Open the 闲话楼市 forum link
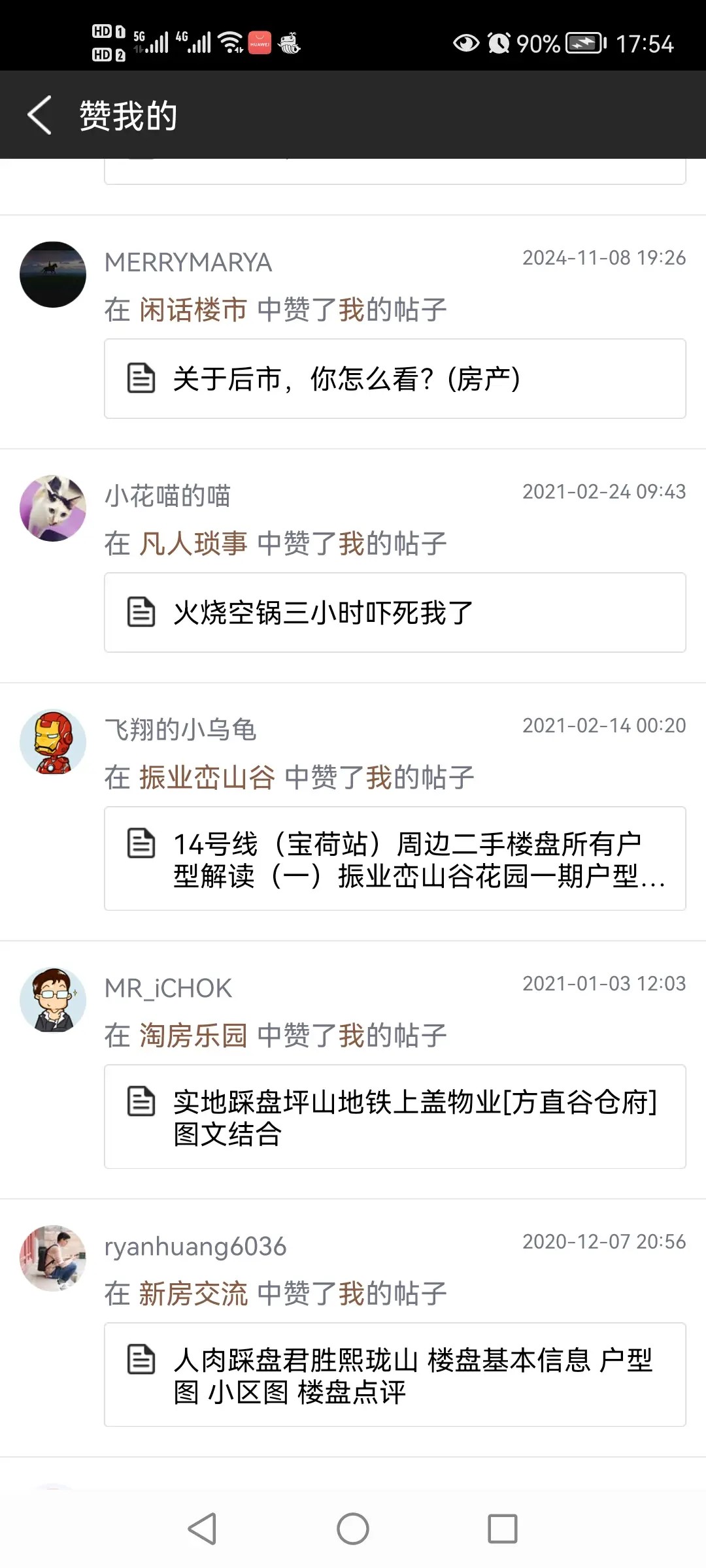Image resolution: width=706 pixels, height=1568 pixels. click(x=193, y=310)
